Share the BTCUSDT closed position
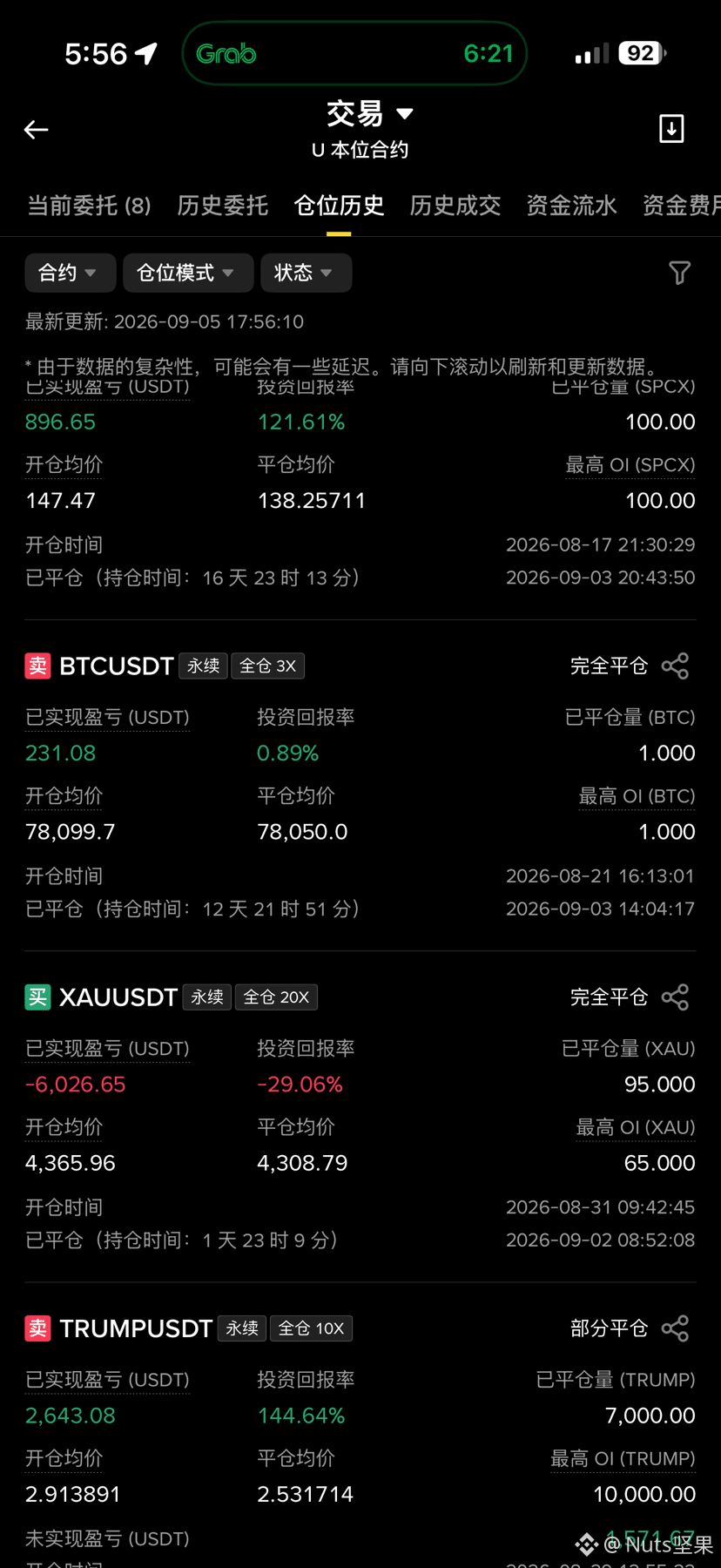The height and width of the screenshot is (1568, 721). tap(675, 666)
